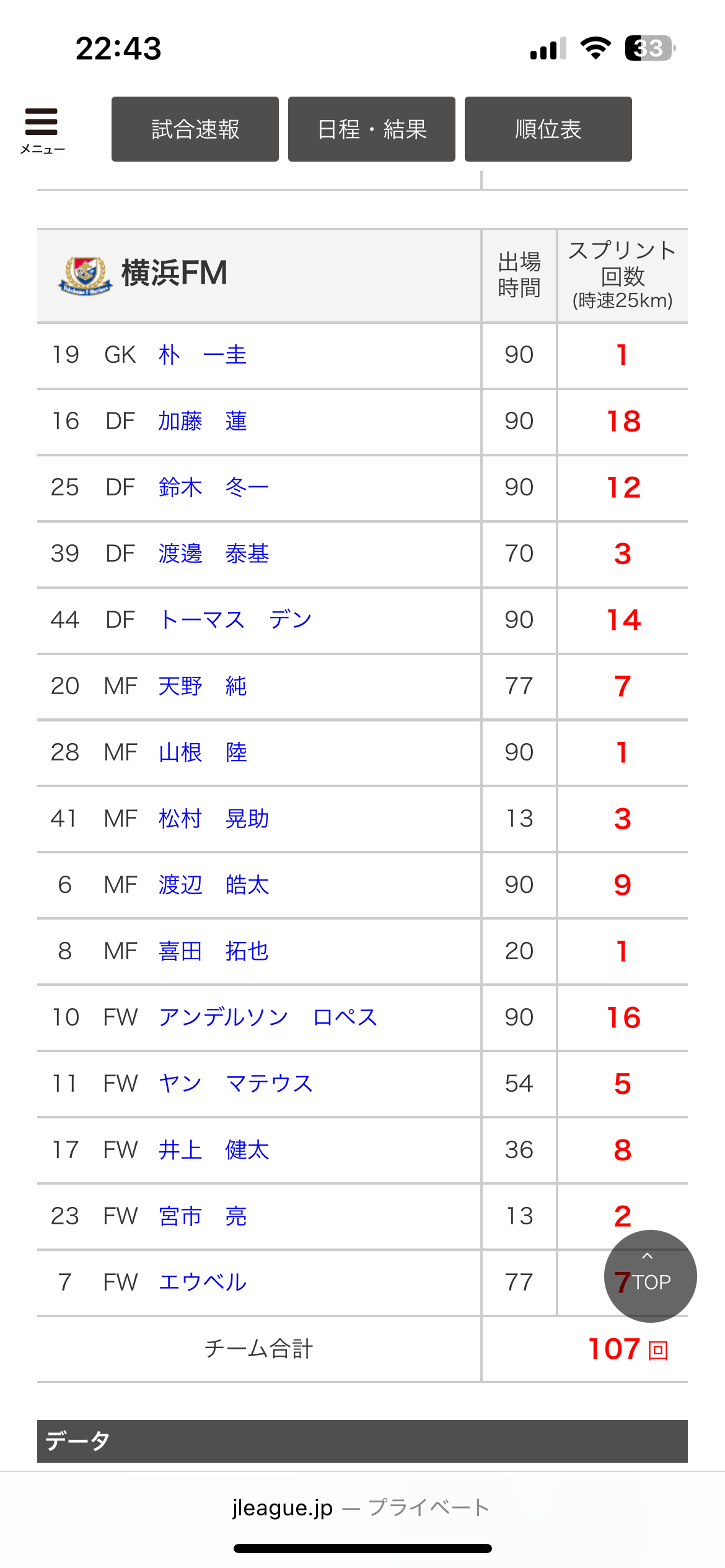725x1568 pixels.
Task: Open the 試合速報 button
Action: tap(195, 129)
